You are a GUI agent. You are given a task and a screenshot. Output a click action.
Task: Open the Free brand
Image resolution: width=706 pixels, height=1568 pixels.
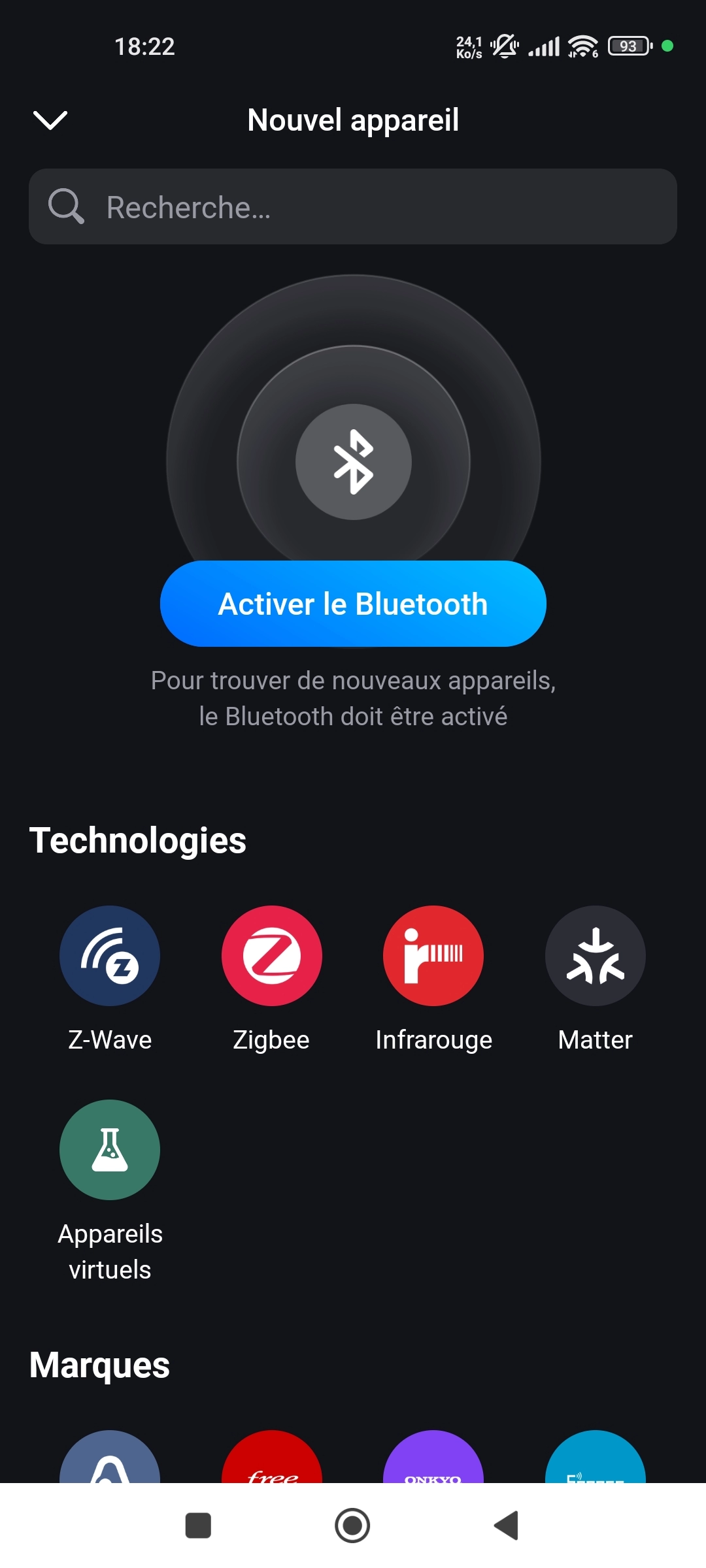(272, 1458)
